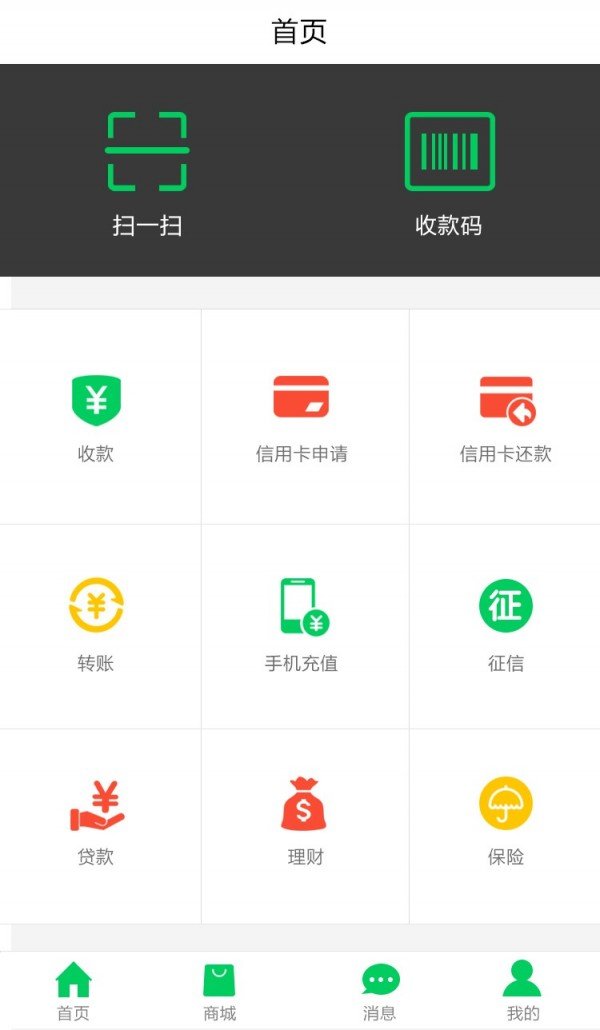
Task: Select 信用卡申请
Action: (x=302, y=418)
